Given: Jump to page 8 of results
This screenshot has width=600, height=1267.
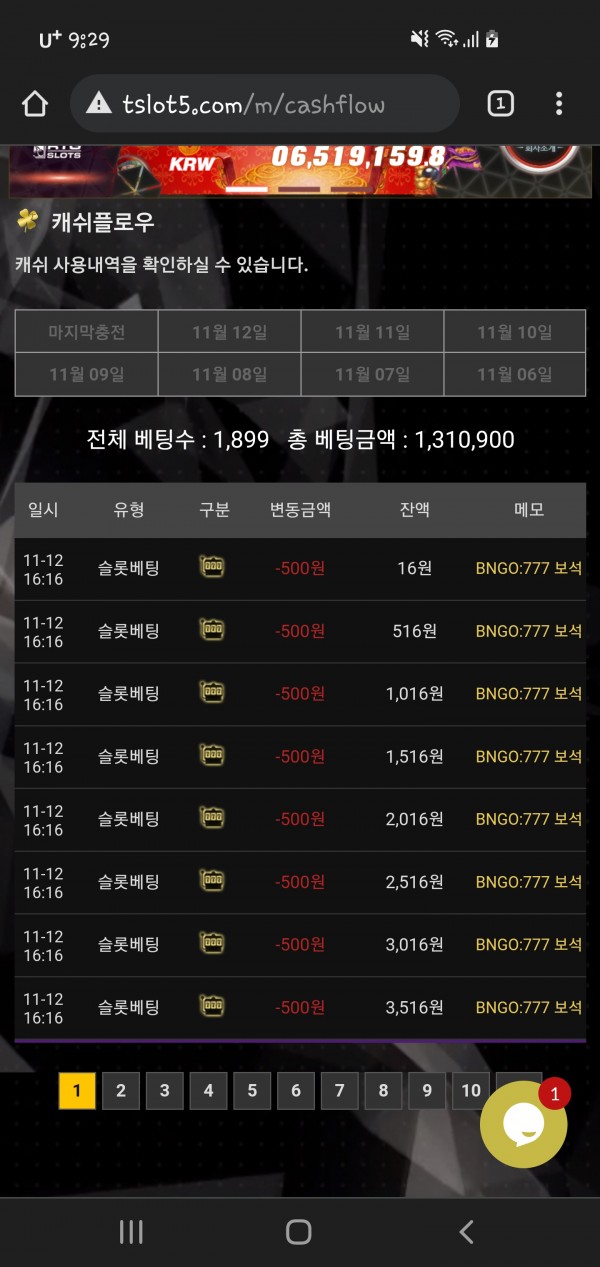Looking at the screenshot, I should (383, 1091).
